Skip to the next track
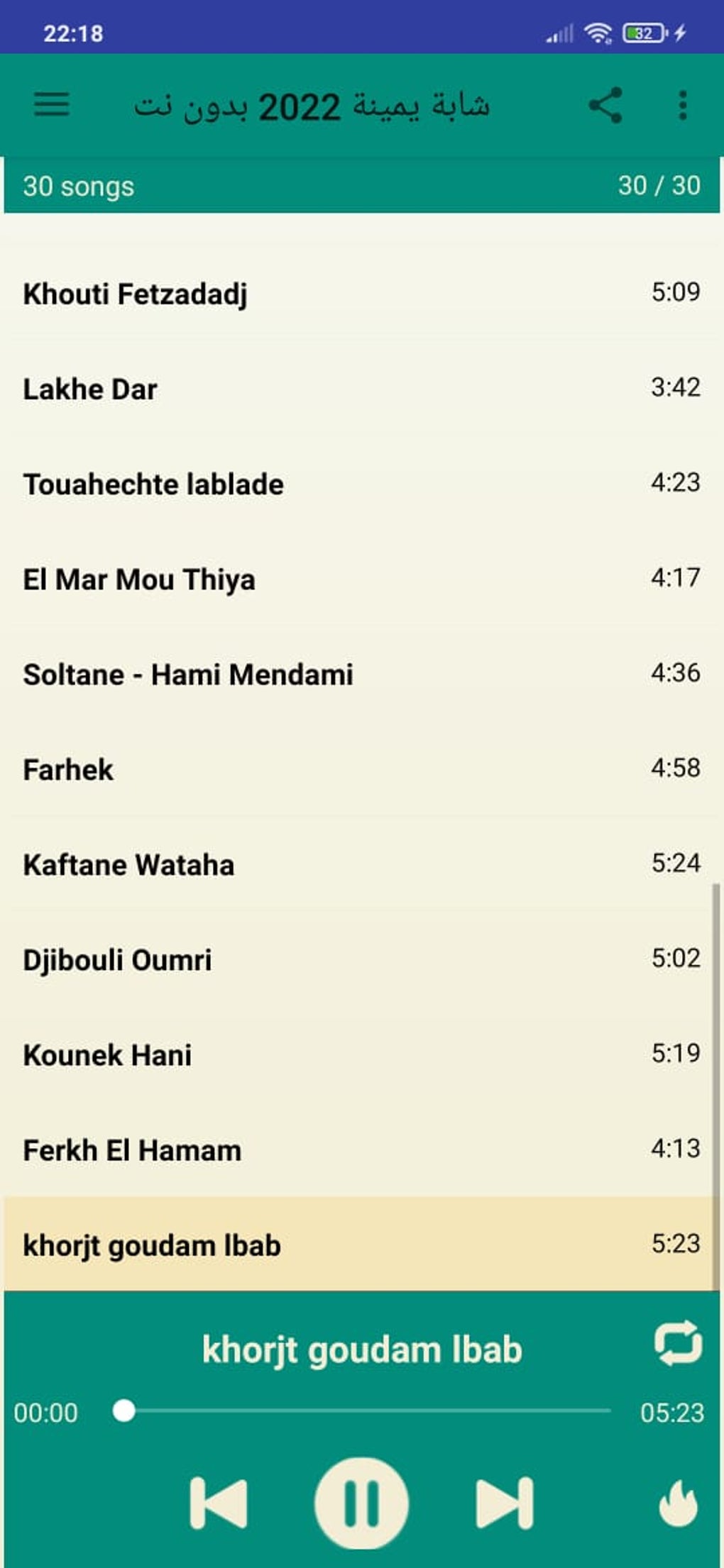The height and width of the screenshot is (1568, 724). coord(504,1503)
